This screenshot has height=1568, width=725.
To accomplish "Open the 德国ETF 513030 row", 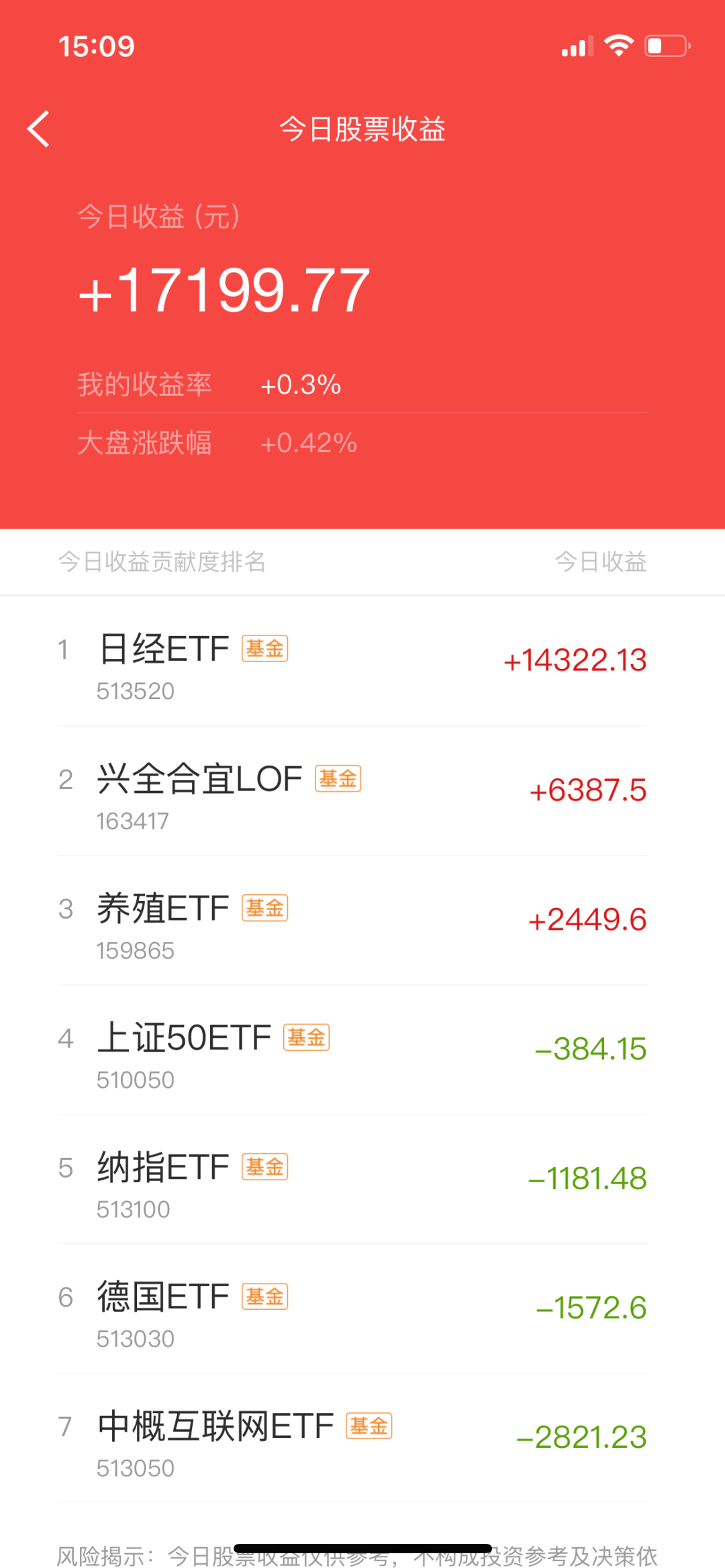I will pos(362,1309).
